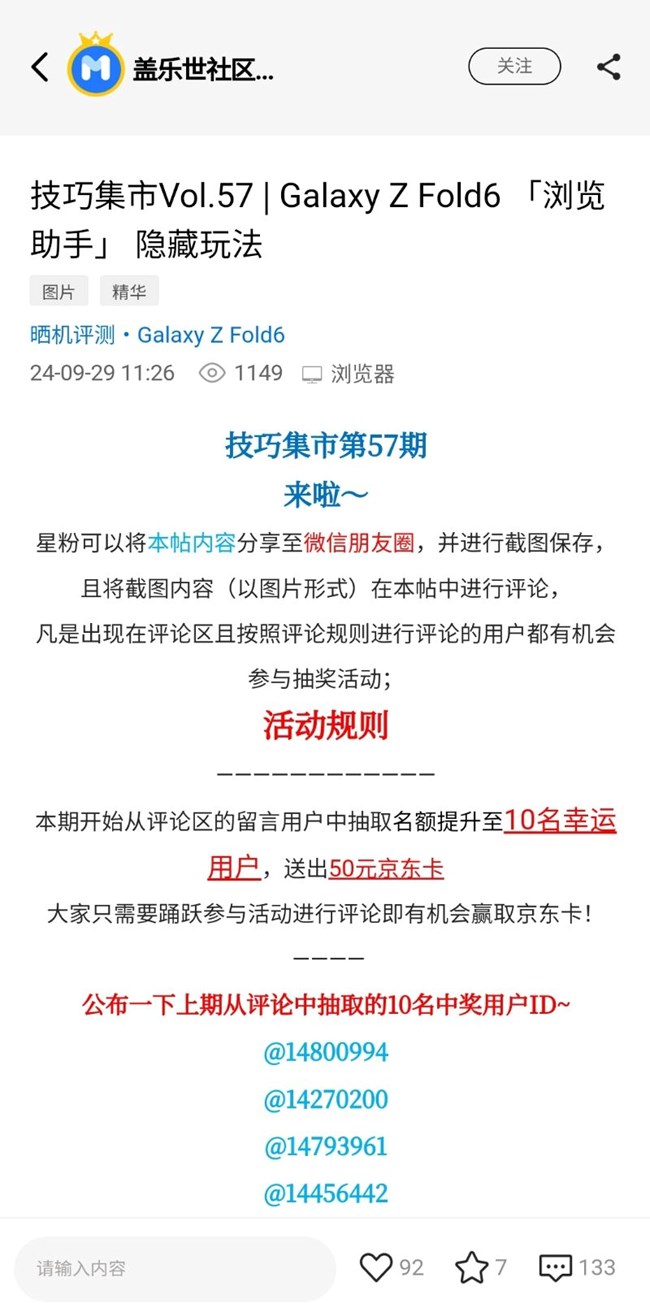650x1316 pixels.
Task: Follow the author with 关注 button
Action: point(514,67)
